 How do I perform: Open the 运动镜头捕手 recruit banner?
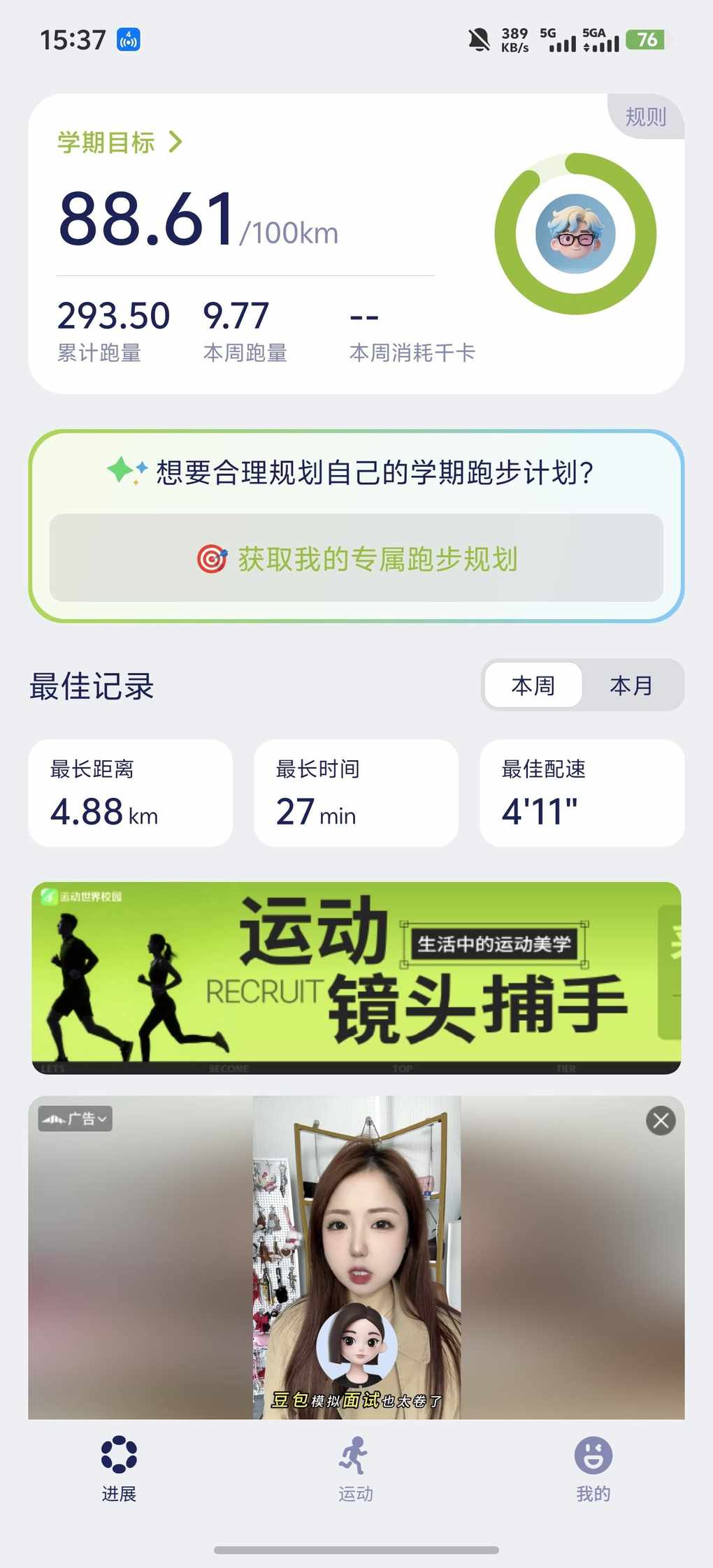[356, 977]
